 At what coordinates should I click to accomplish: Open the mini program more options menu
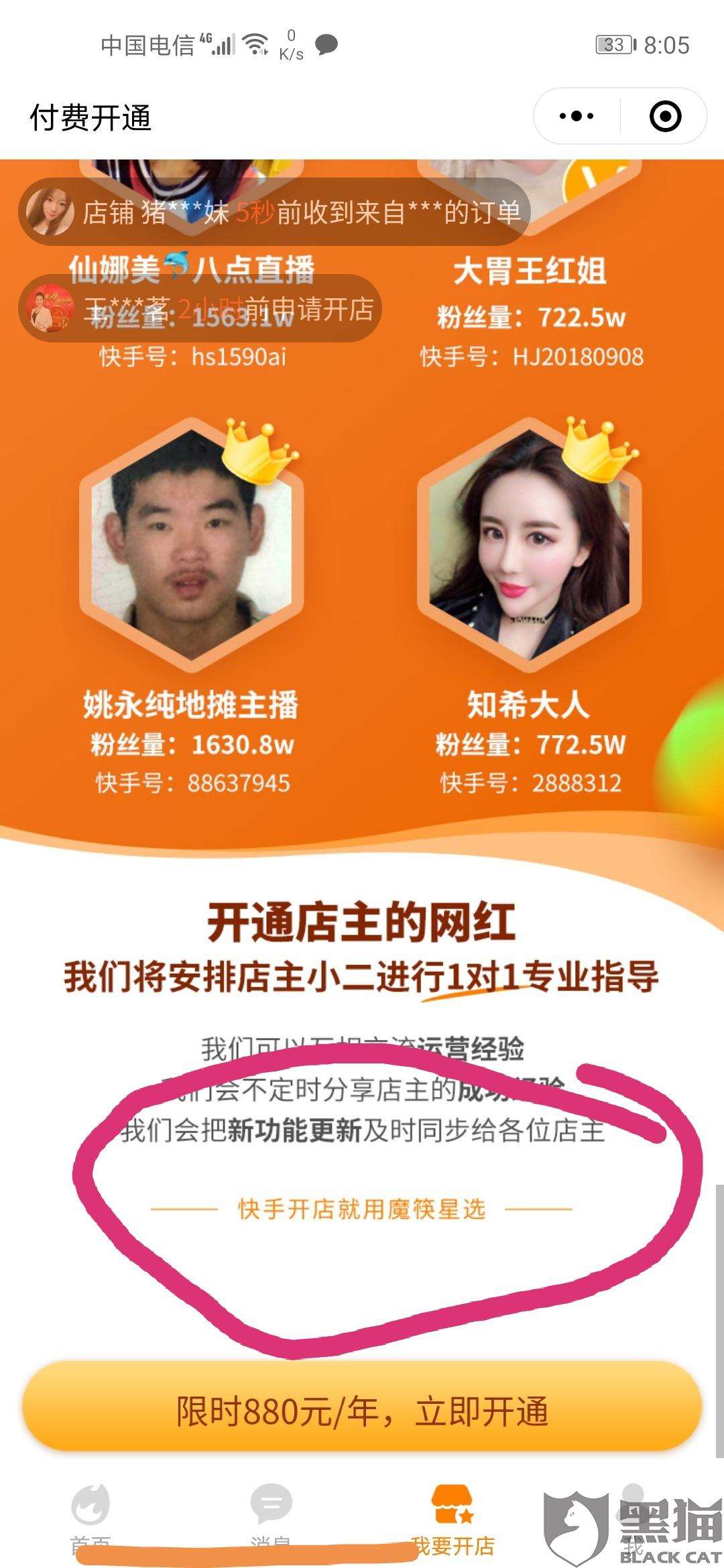577,117
